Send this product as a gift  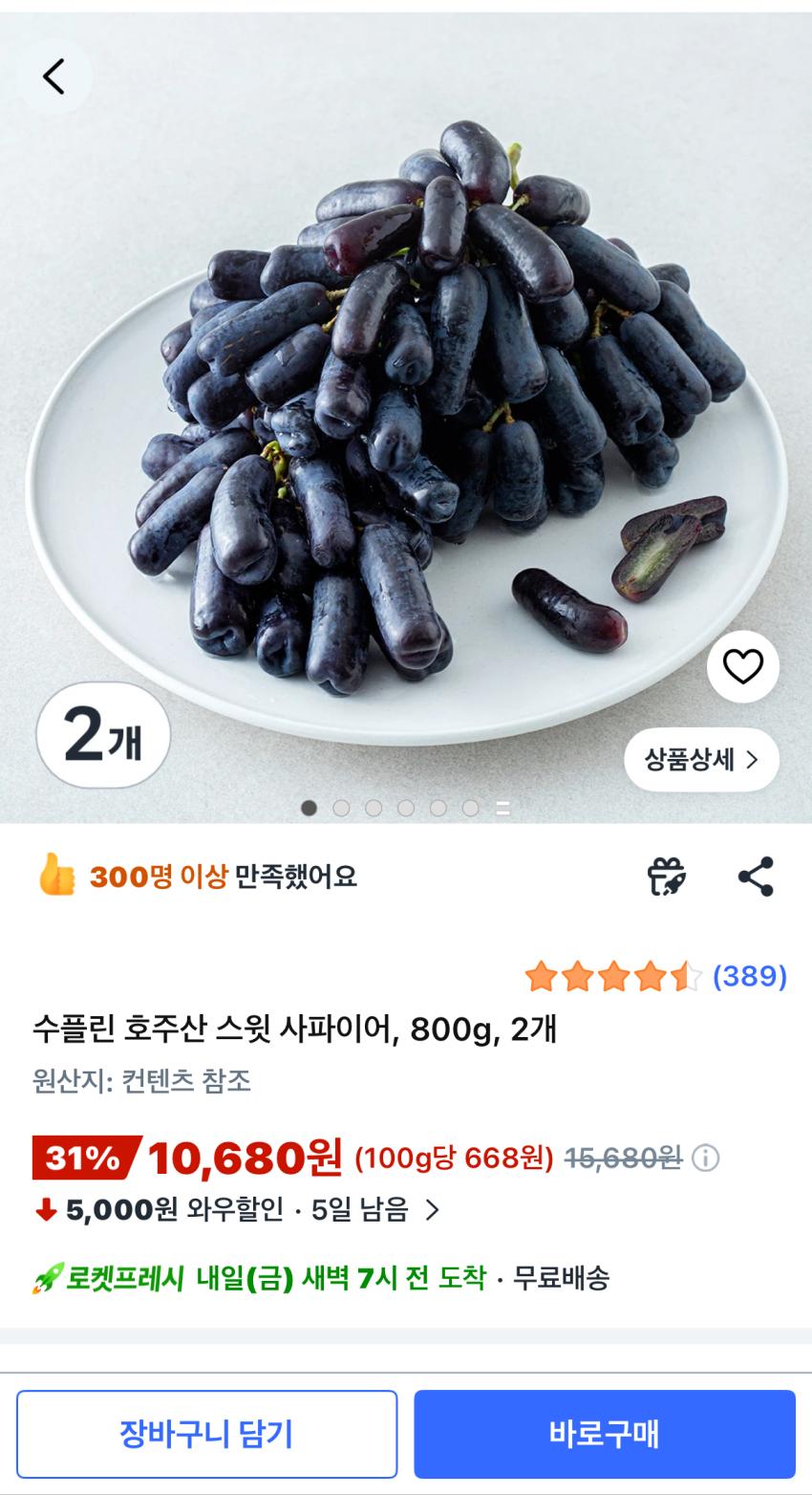coord(666,877)
